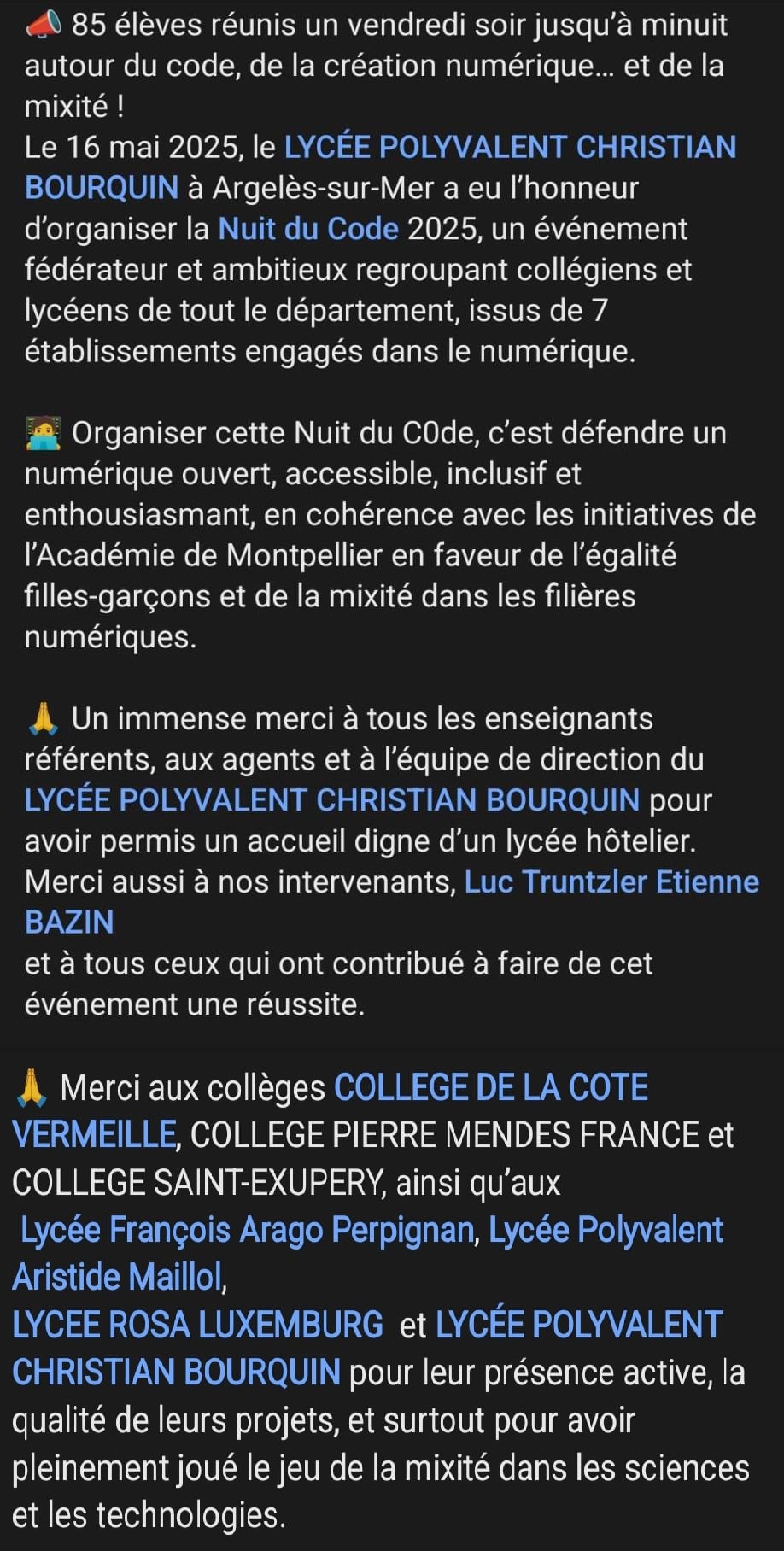Viewport: 784px width, 1551px height.
Task: Open the Lycée Christian Bourquin link before Argelès-sur-Mer
Action: point(510,147)
